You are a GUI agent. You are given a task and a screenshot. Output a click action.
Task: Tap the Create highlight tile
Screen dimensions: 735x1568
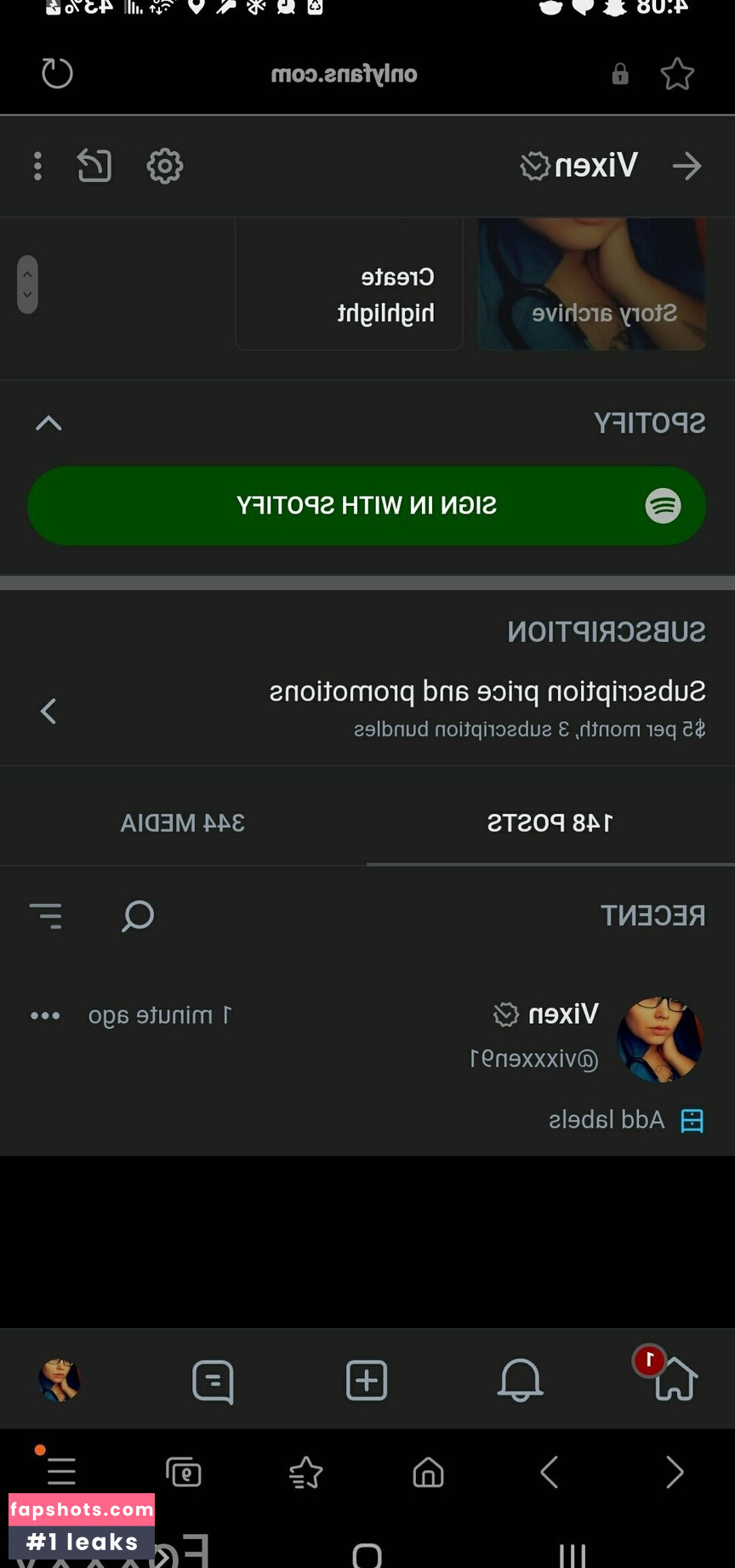(350, 284)
